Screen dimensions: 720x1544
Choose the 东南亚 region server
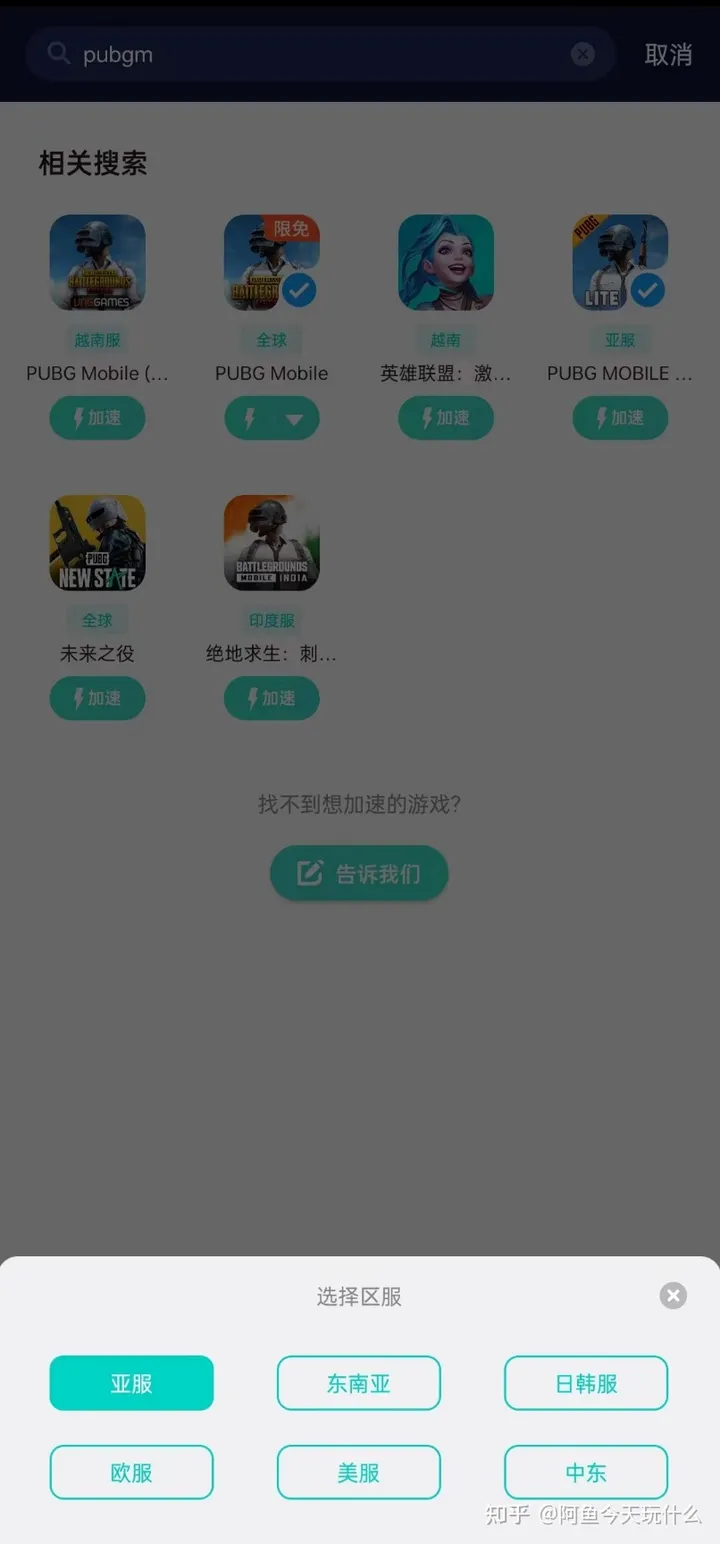coord(358,1383)
